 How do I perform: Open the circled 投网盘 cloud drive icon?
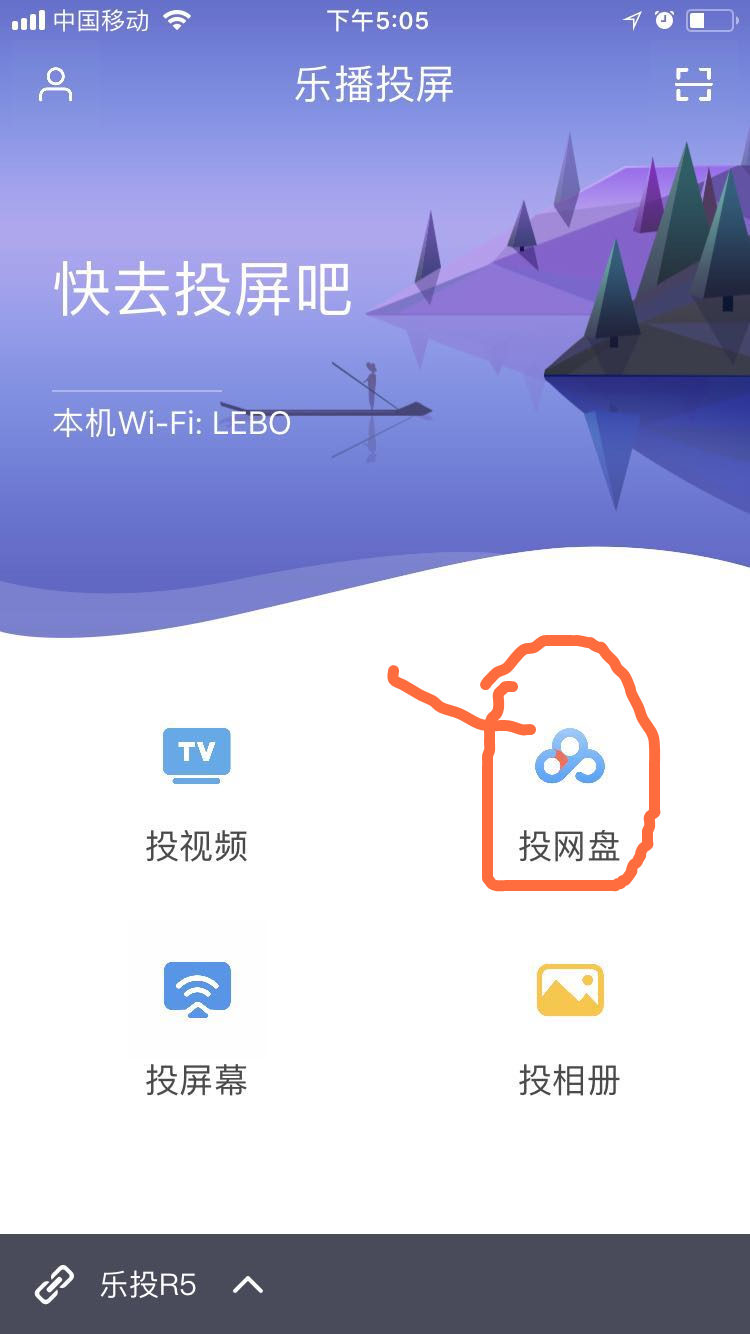(570, 758)
